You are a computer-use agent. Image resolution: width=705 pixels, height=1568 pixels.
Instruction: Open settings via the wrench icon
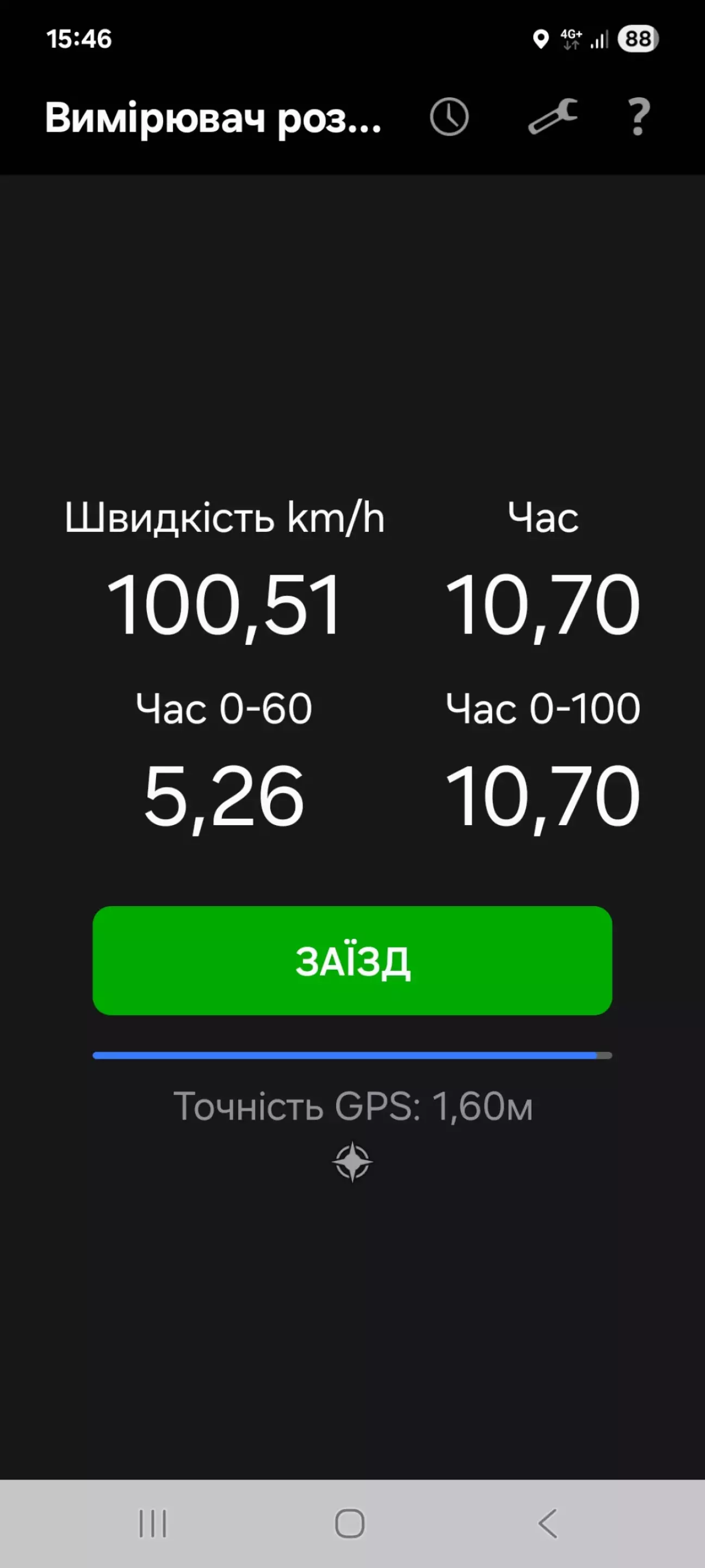click(x=552, y=116)
